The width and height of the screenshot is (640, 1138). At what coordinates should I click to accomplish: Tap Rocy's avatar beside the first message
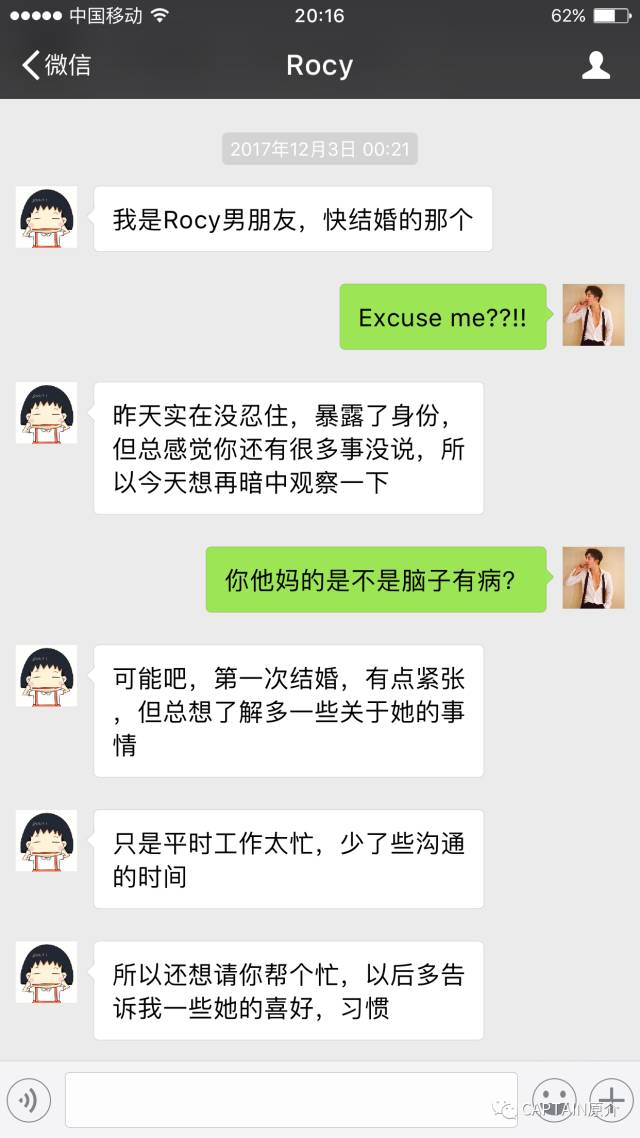47,217
